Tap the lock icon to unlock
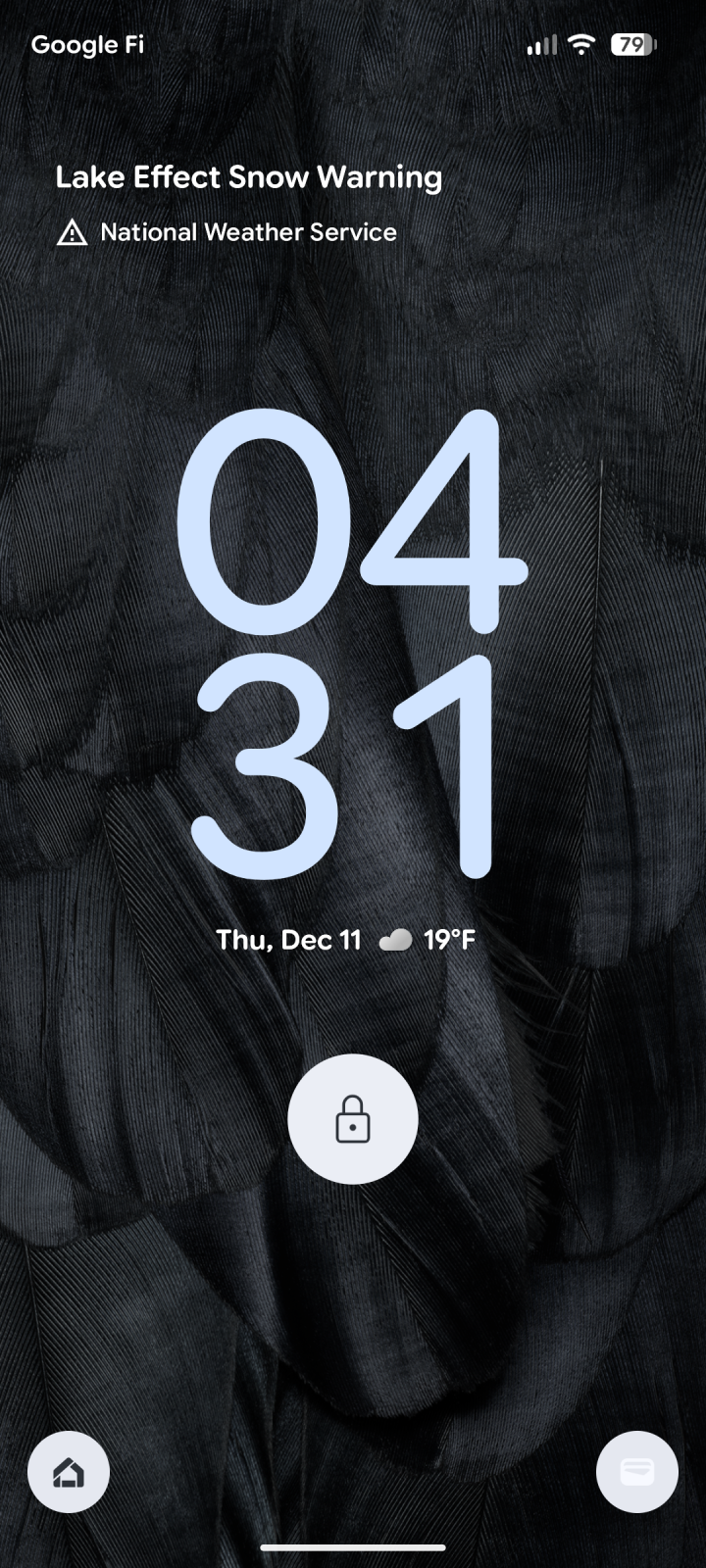This screenshot has height=1568, width=706. [353, 1119]
